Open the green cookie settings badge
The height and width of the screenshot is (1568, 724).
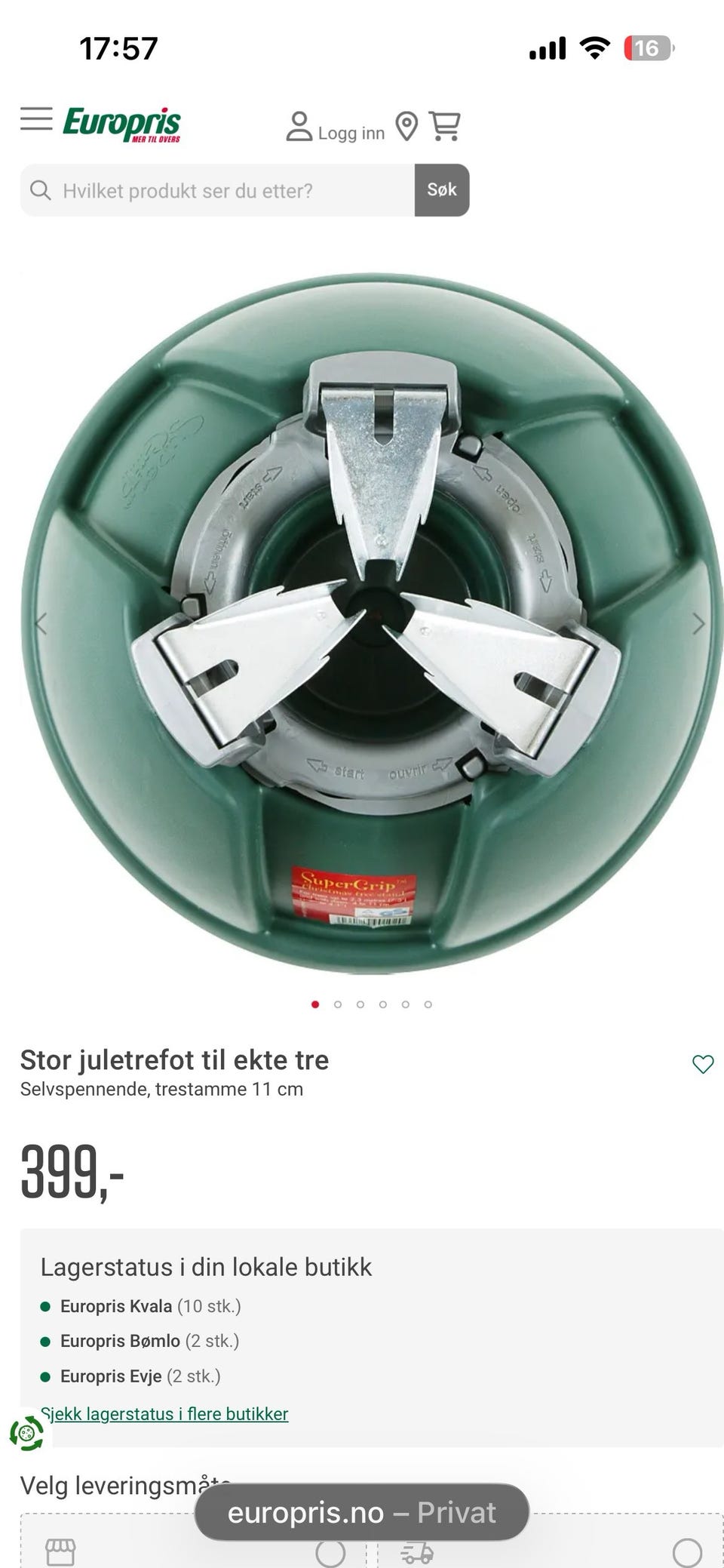click(x=27, y=1433)
